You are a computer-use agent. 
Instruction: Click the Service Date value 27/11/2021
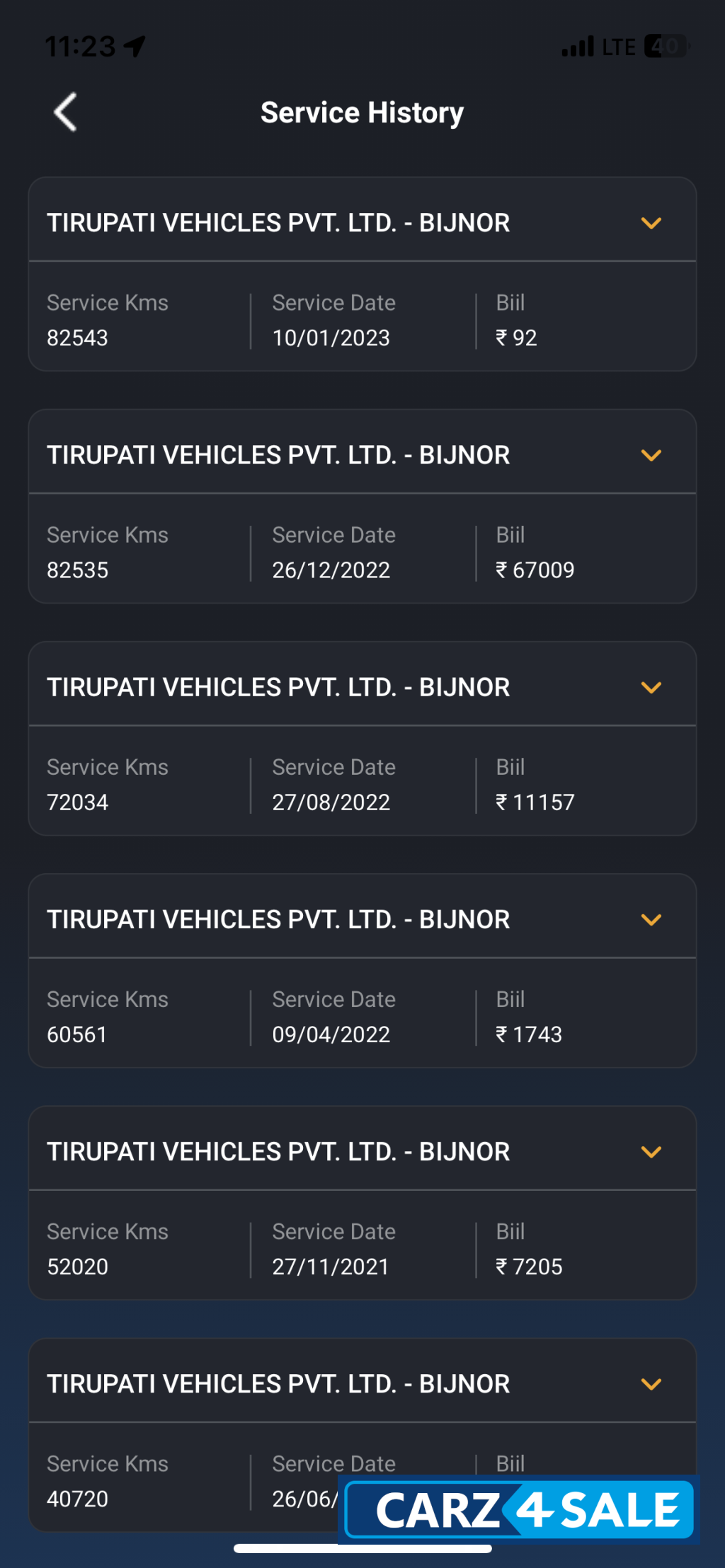pos(331,1267)
